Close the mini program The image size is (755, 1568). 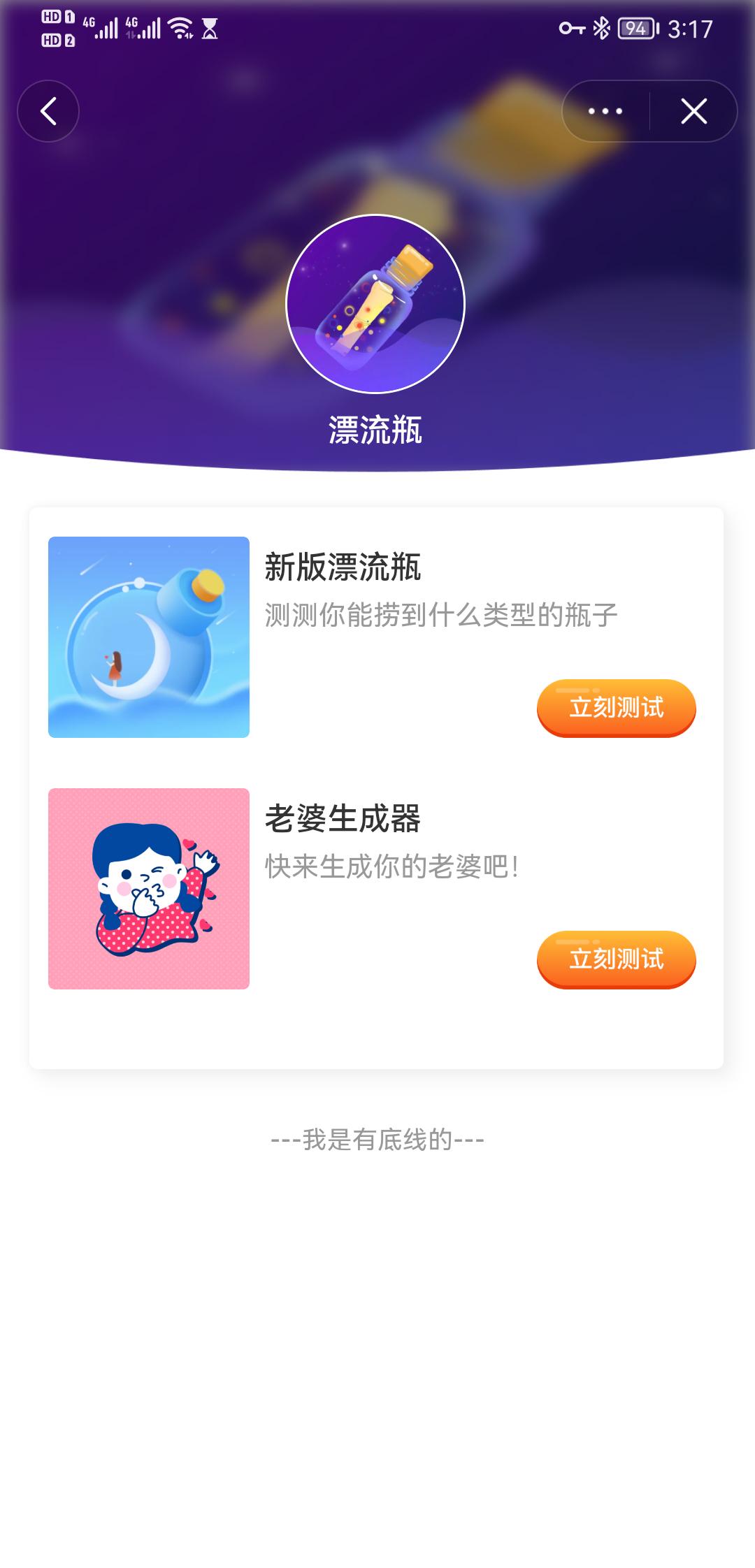(693, 111)
